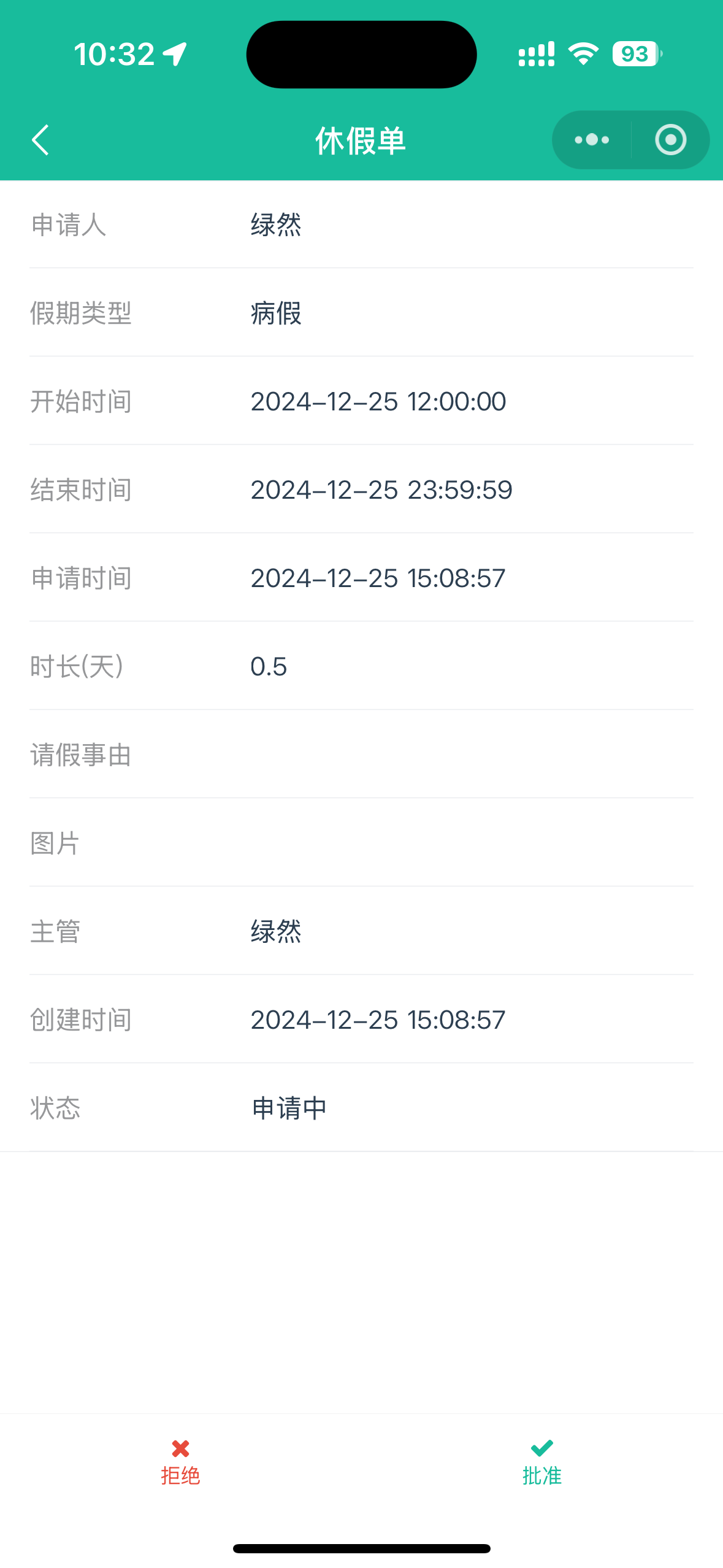The height and width of the screenshot is (1568, 723).
Task: Go back from the 休假单 page
Action: coord(40,140)
